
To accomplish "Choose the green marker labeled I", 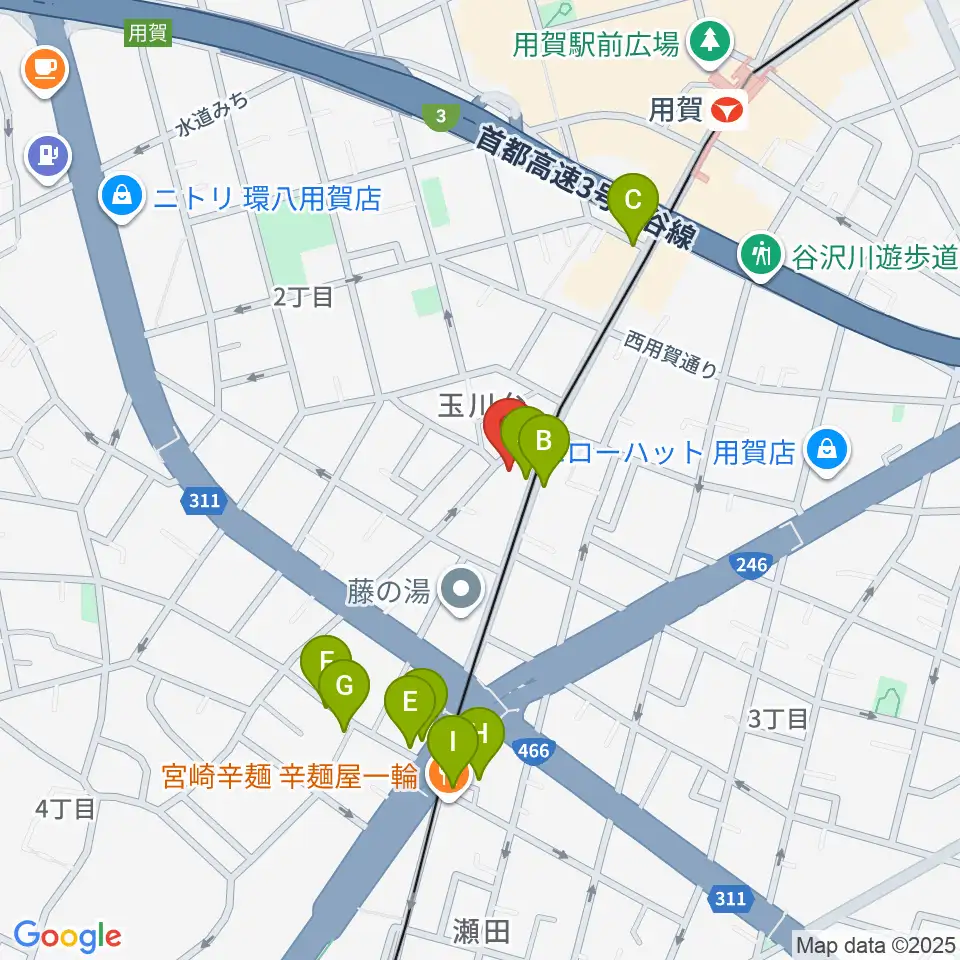I will click(452, 746).
